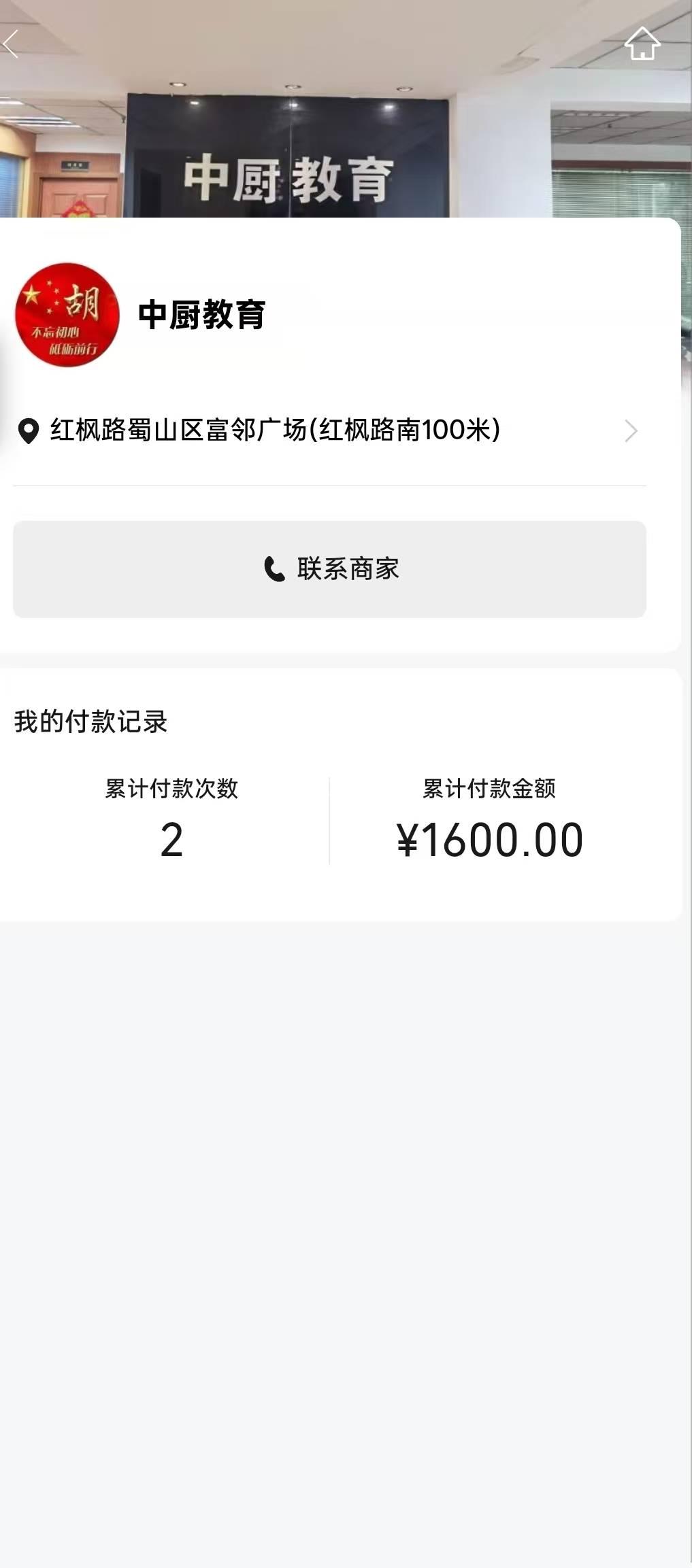This screenshot has width=692, height=1568.
Task: Open the home icon at top right
Action: click(x=642, y=44)
